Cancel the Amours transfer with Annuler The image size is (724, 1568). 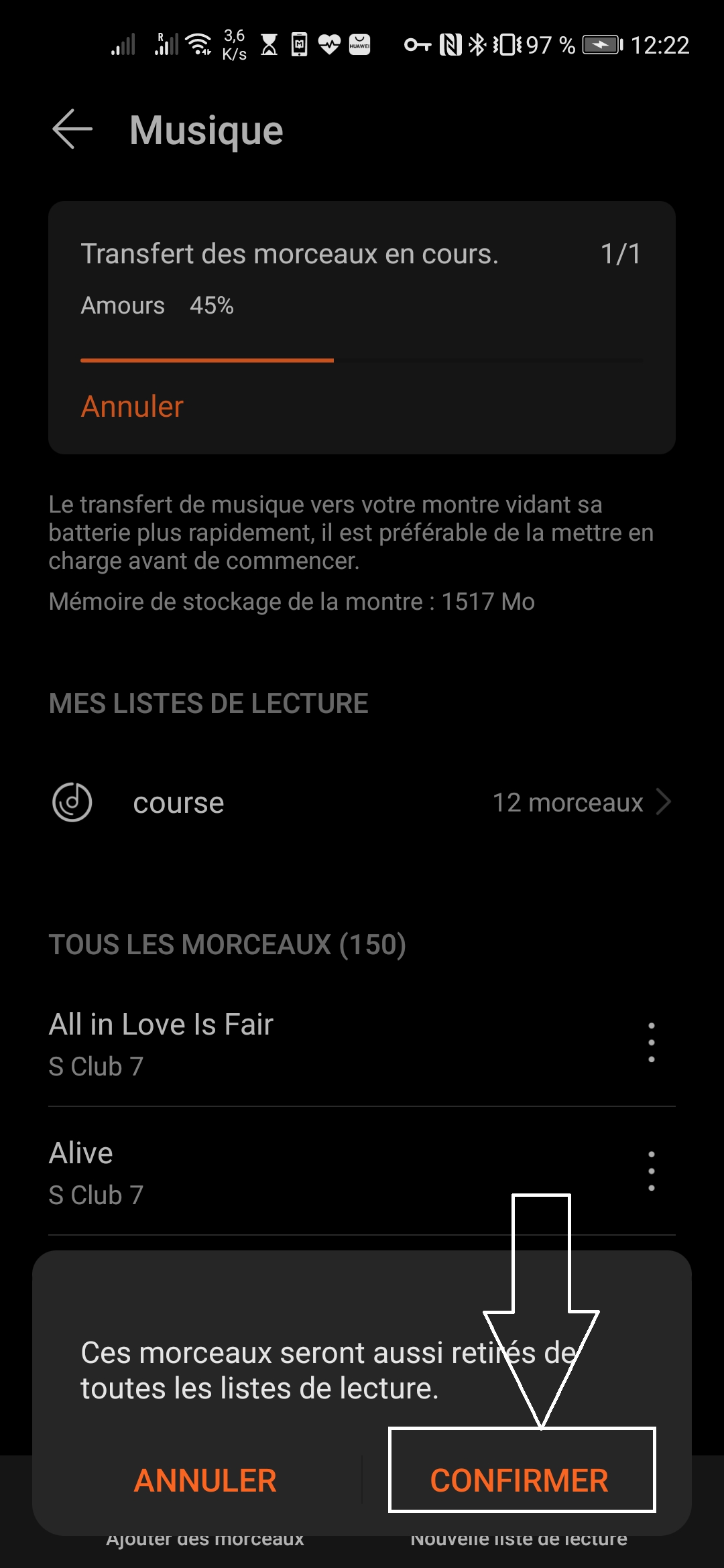131,406
